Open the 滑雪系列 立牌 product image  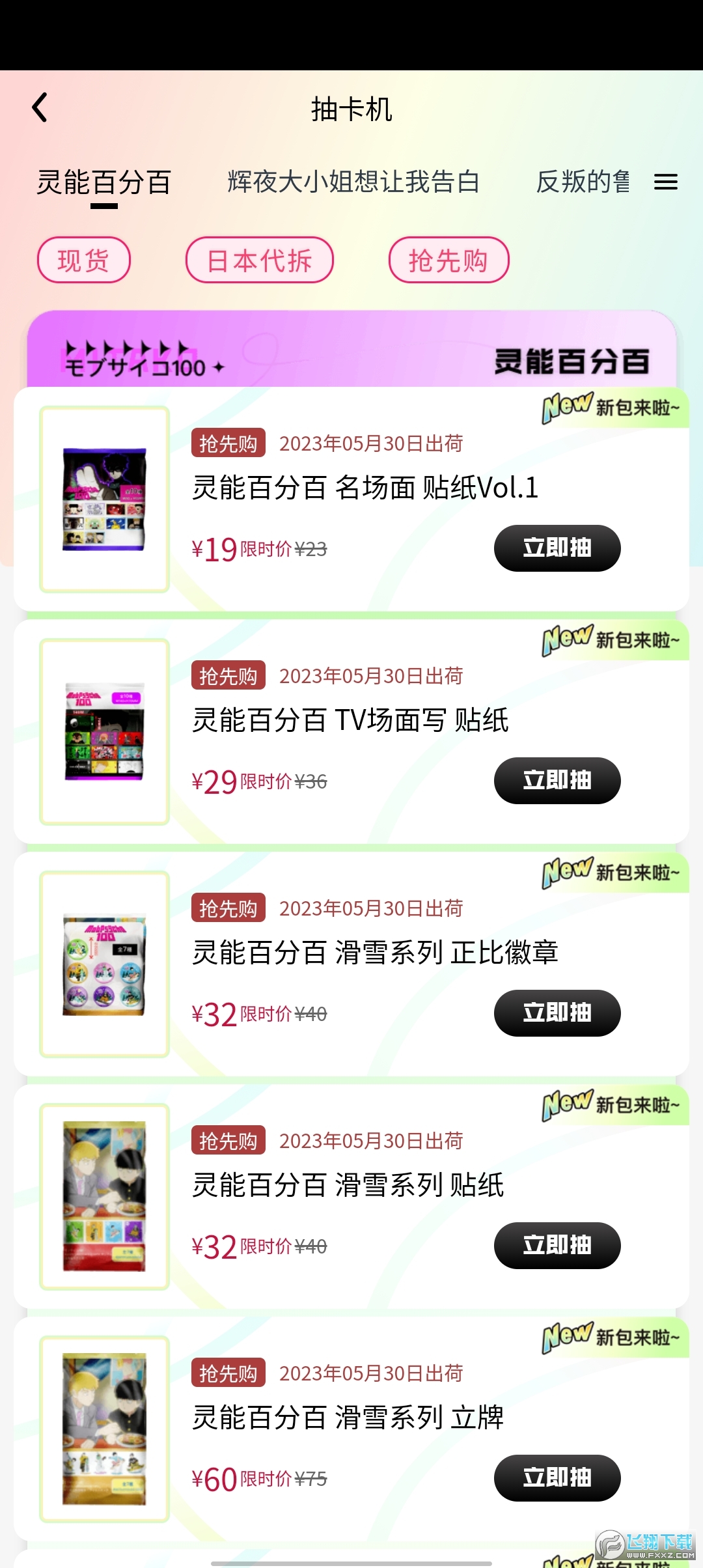pos(105,1429)
